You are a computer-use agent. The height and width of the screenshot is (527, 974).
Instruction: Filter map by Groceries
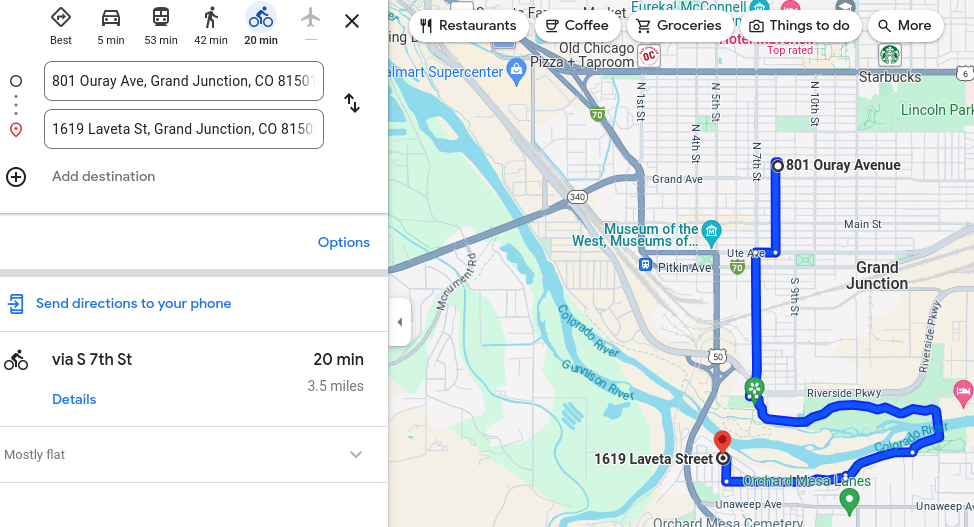679,26
